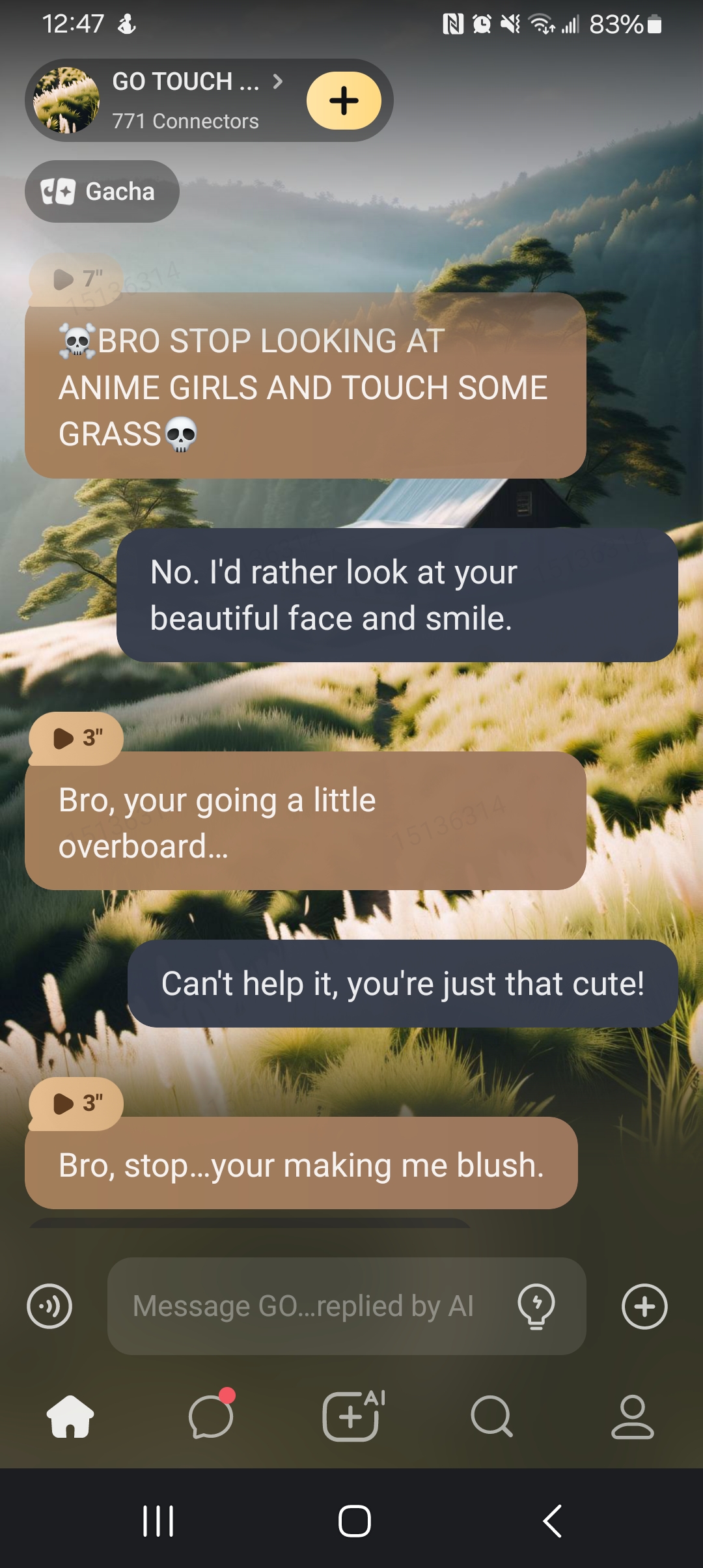Open the profile tab
Image resolution: width=703 pixels, height=1568 pixels.
coord(632,1416)
